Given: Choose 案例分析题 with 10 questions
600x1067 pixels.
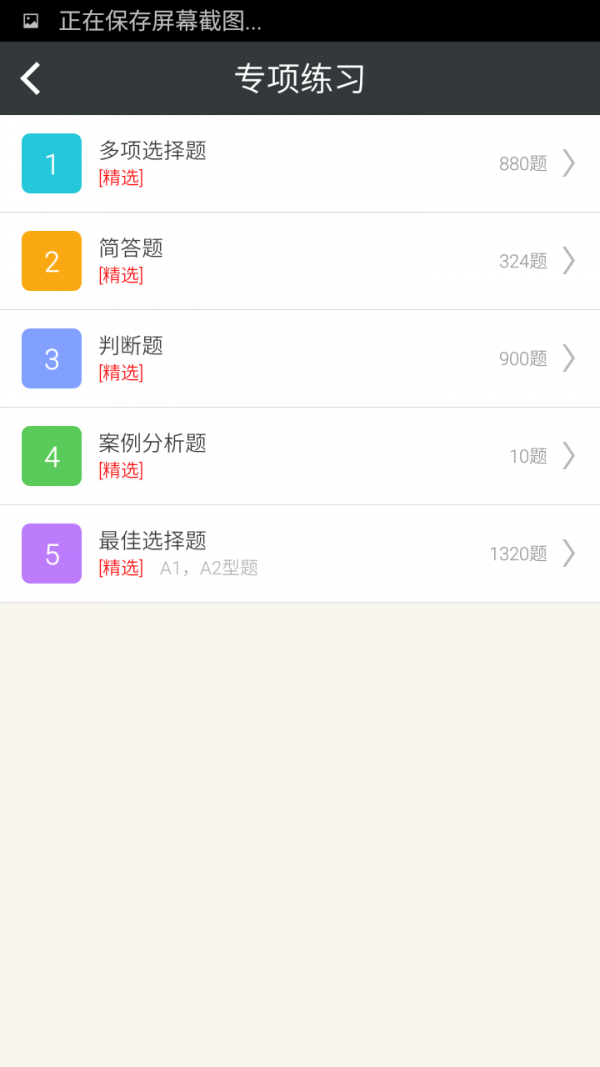Looking at the screenshot, I should pos(300,456).
